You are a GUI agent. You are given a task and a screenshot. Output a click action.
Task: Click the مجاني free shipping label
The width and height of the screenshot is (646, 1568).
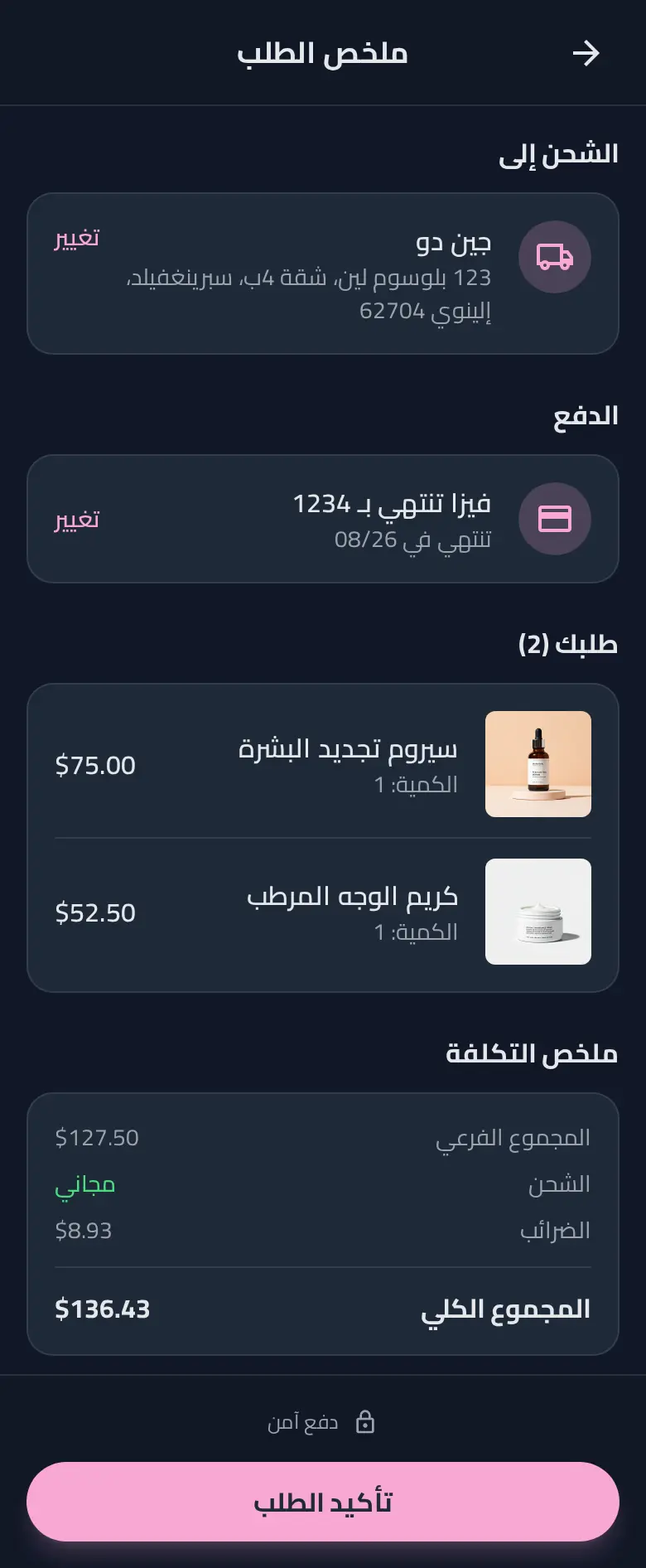coord(85,1186)
